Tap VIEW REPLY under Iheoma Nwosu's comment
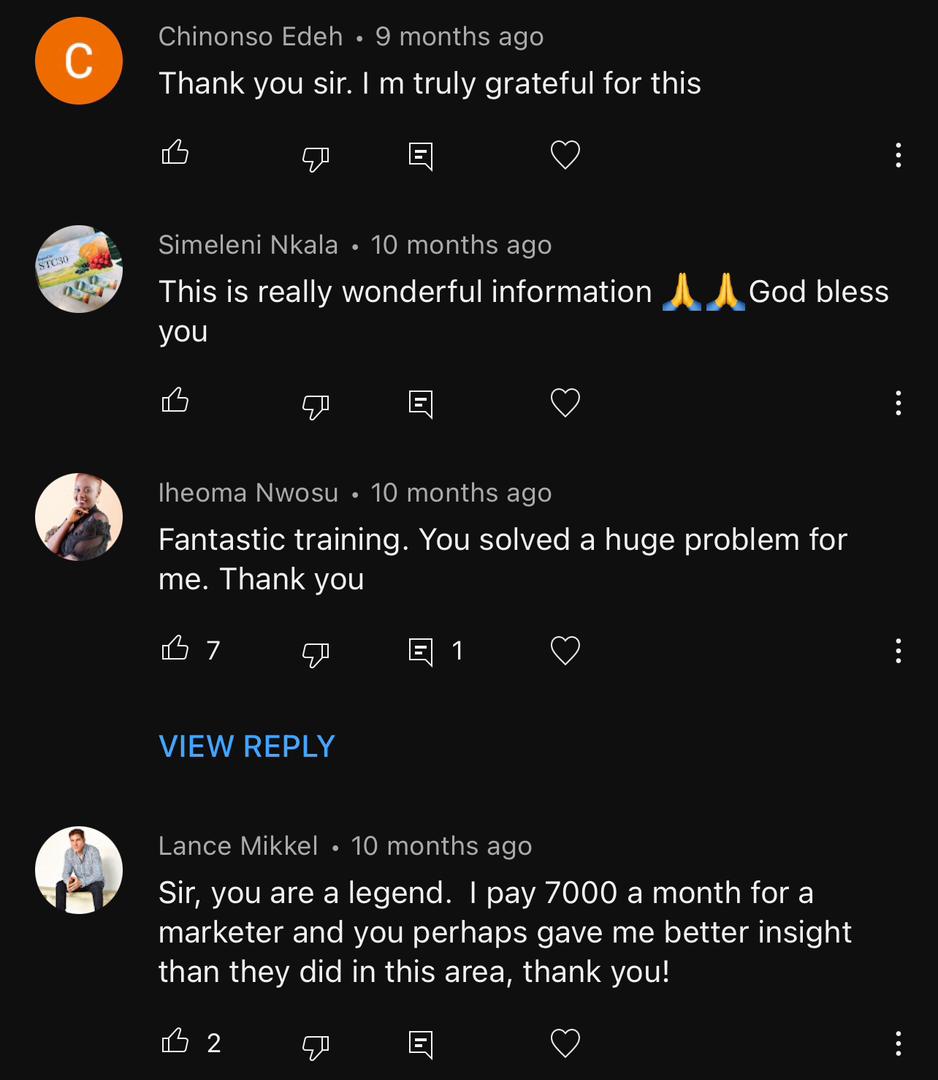This screenshot has height=1080, width=938. pos(246,746)
